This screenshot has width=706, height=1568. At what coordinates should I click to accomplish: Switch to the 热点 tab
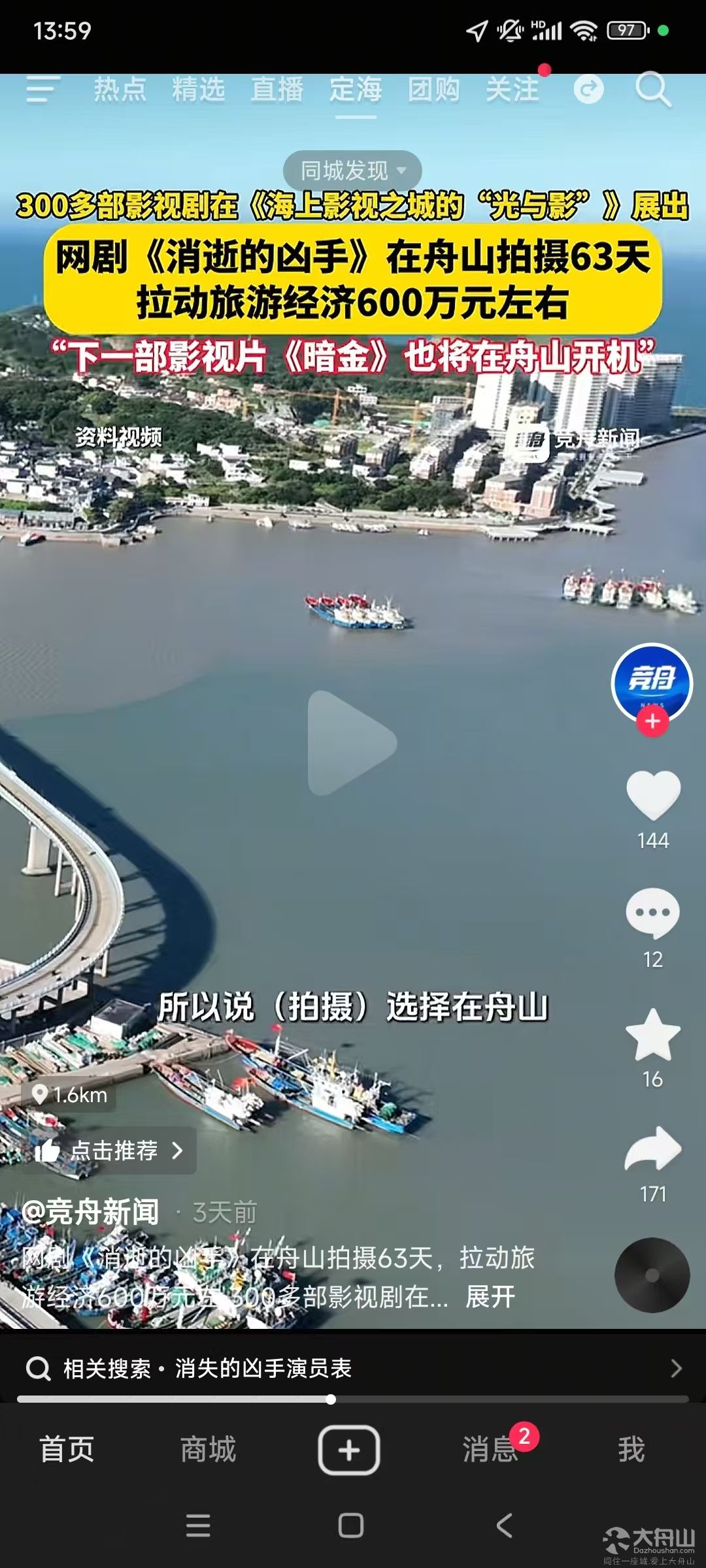120,89
